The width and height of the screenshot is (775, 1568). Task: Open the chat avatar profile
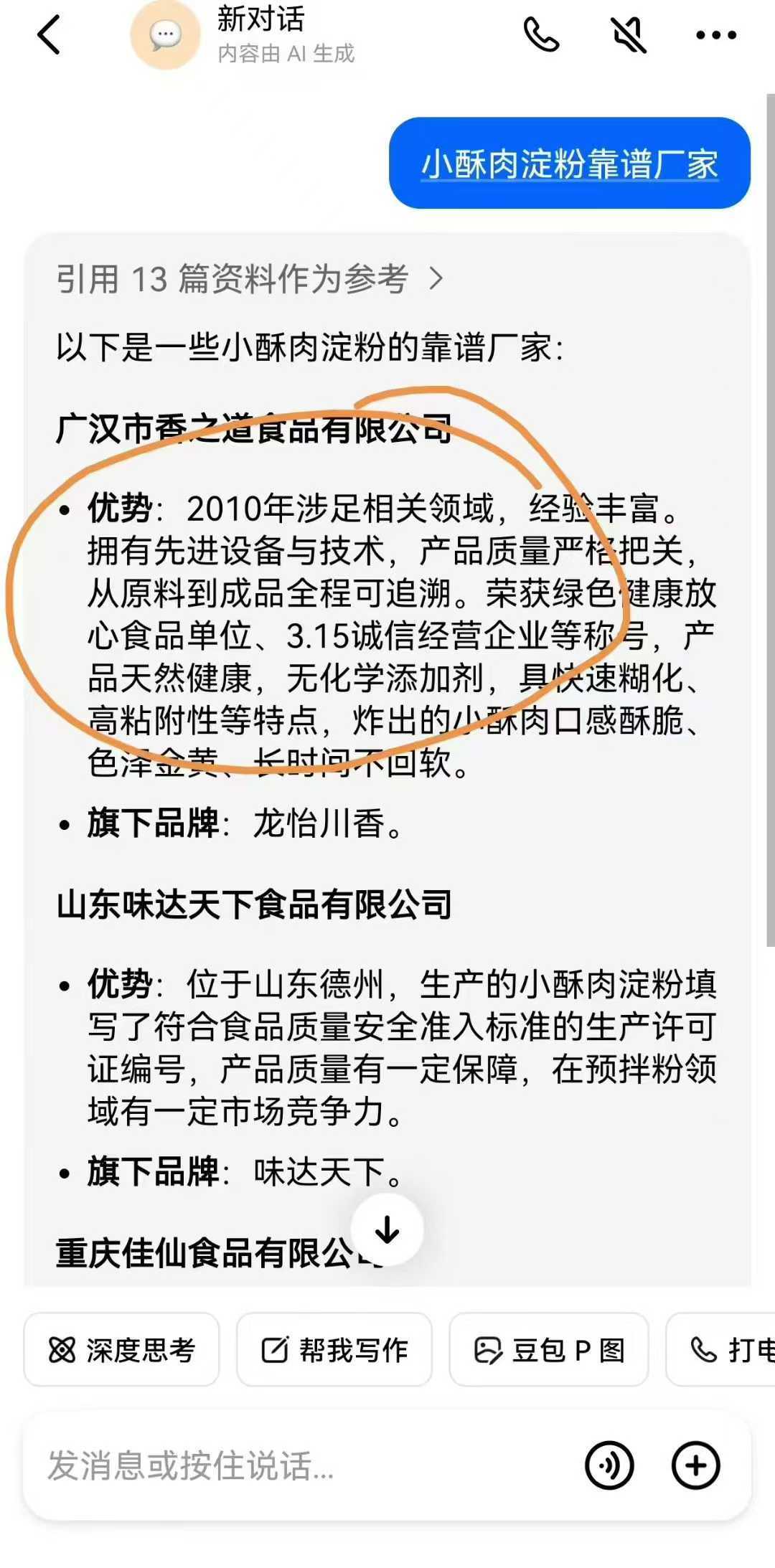point(165,35)
